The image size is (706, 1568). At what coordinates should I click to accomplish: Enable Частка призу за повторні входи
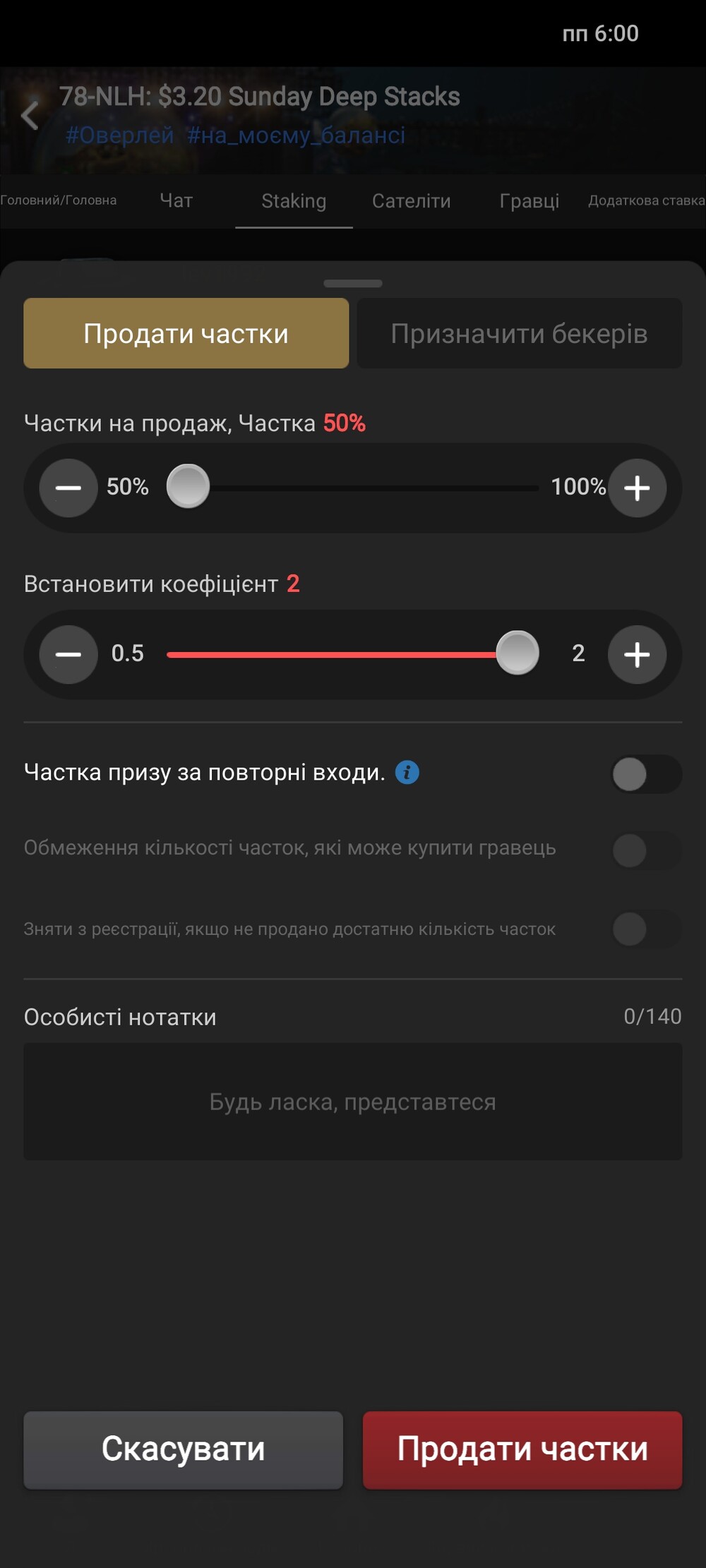click(646, 774)
